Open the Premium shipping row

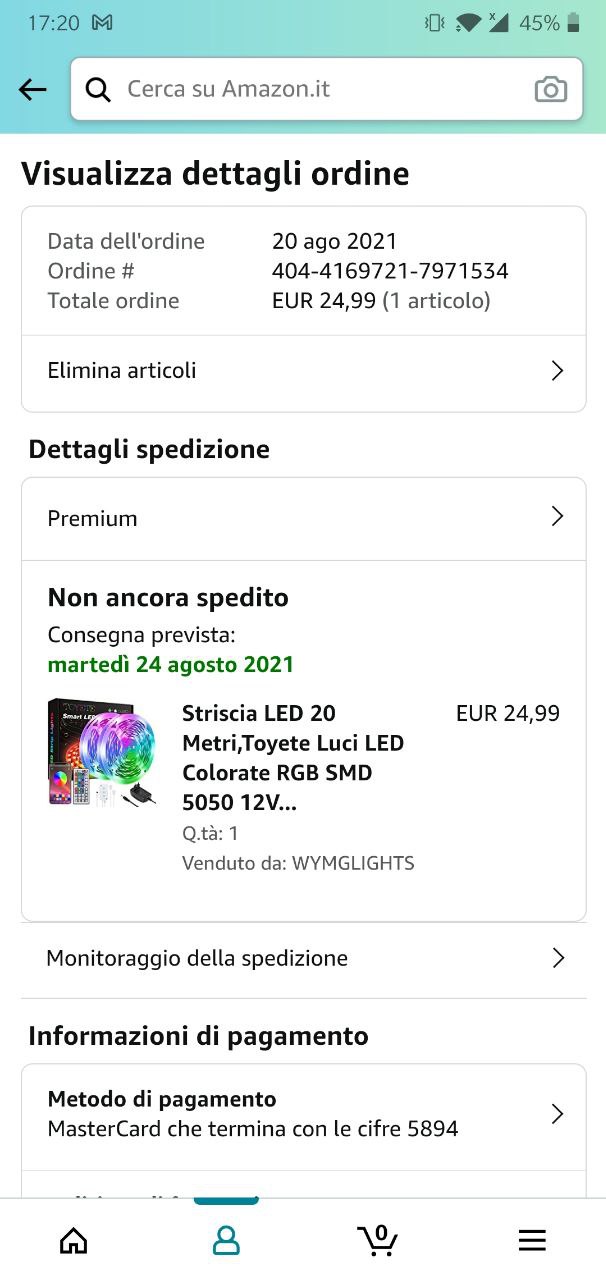pyautogui.click(x=304, y=518)
